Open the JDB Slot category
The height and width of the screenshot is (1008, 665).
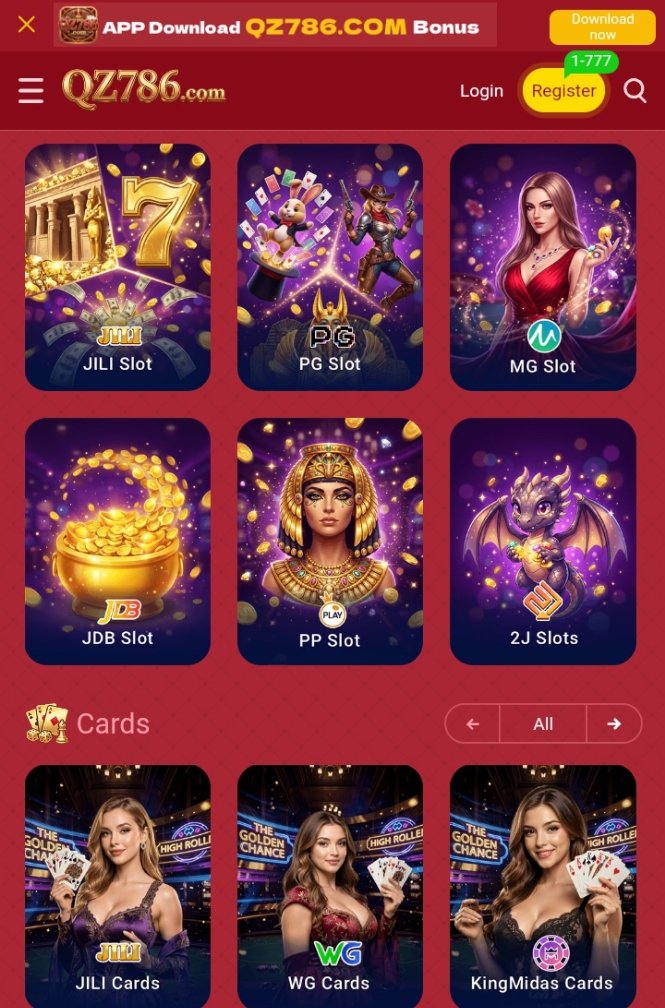point(118,541)
